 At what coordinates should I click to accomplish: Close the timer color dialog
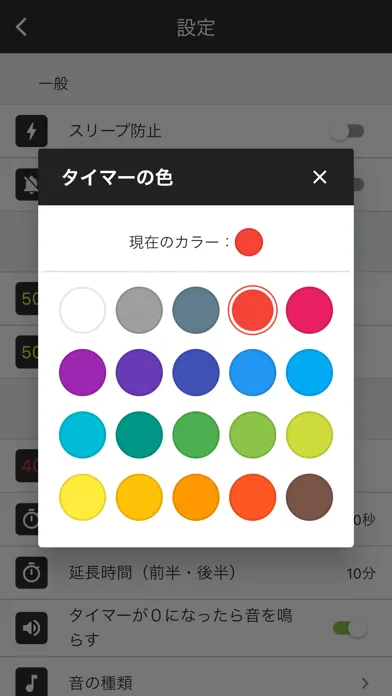(319, 177)
